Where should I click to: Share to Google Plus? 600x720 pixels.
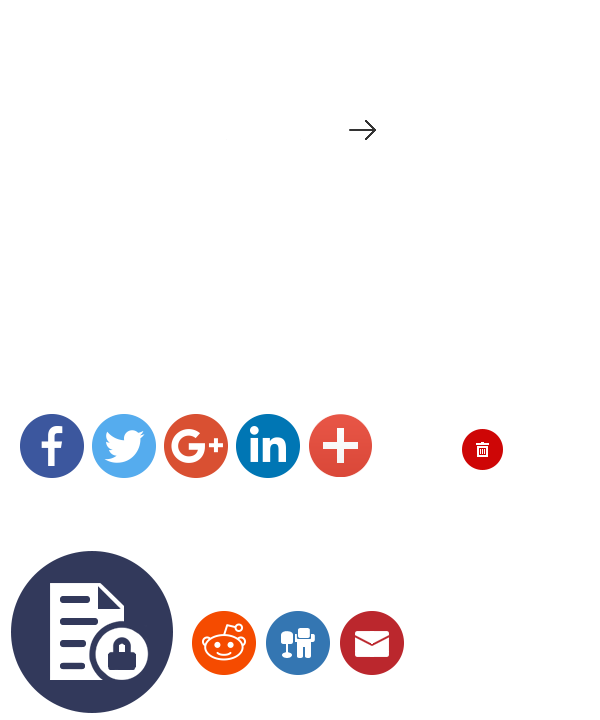[196, 446]
